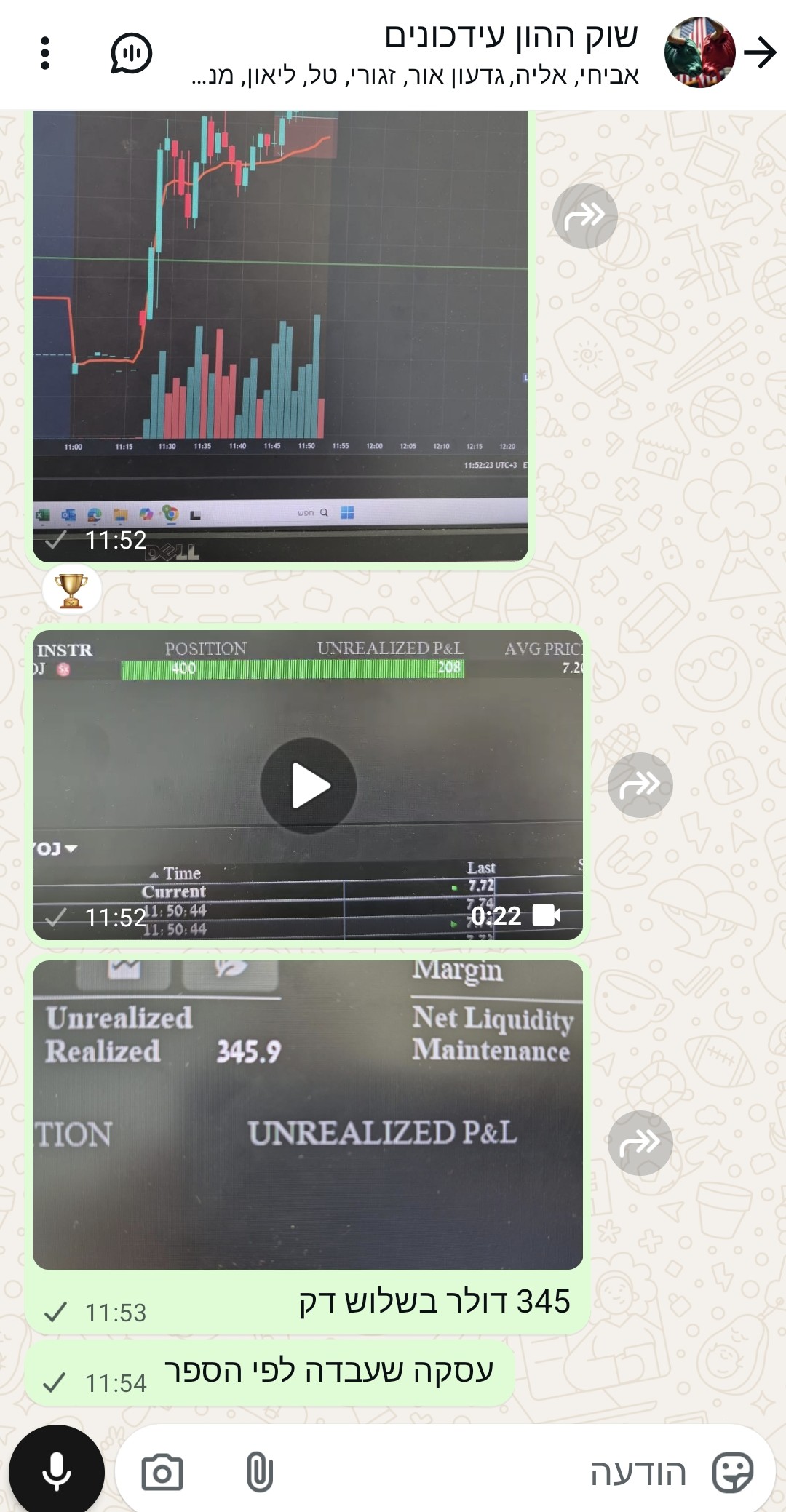Open the sticker and emoji picker
Image resolution: width=786 pixels, height=1512 pixels.
tap(732, 1473)
